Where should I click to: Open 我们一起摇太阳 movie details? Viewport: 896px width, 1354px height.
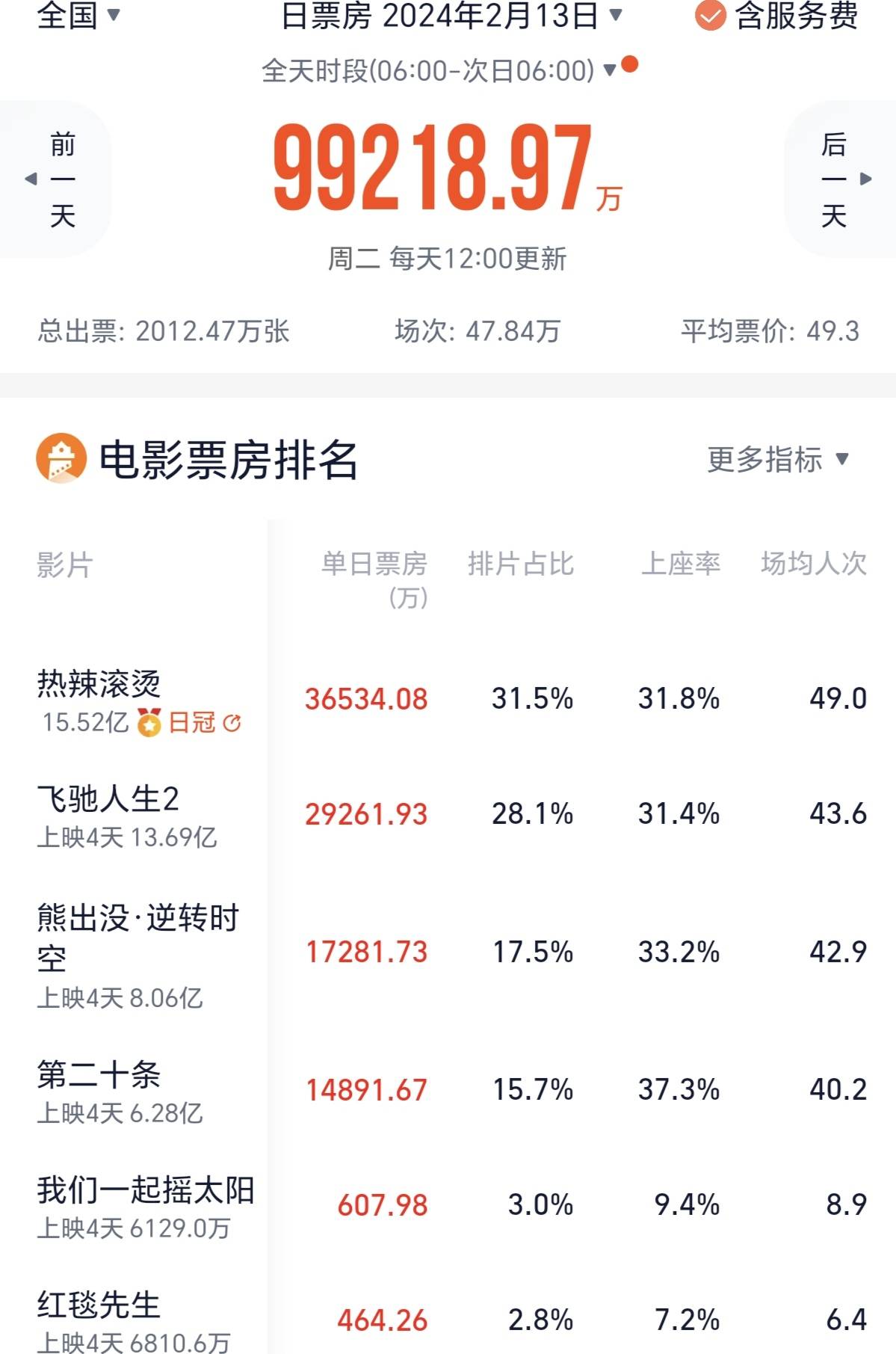point(146,1190)
